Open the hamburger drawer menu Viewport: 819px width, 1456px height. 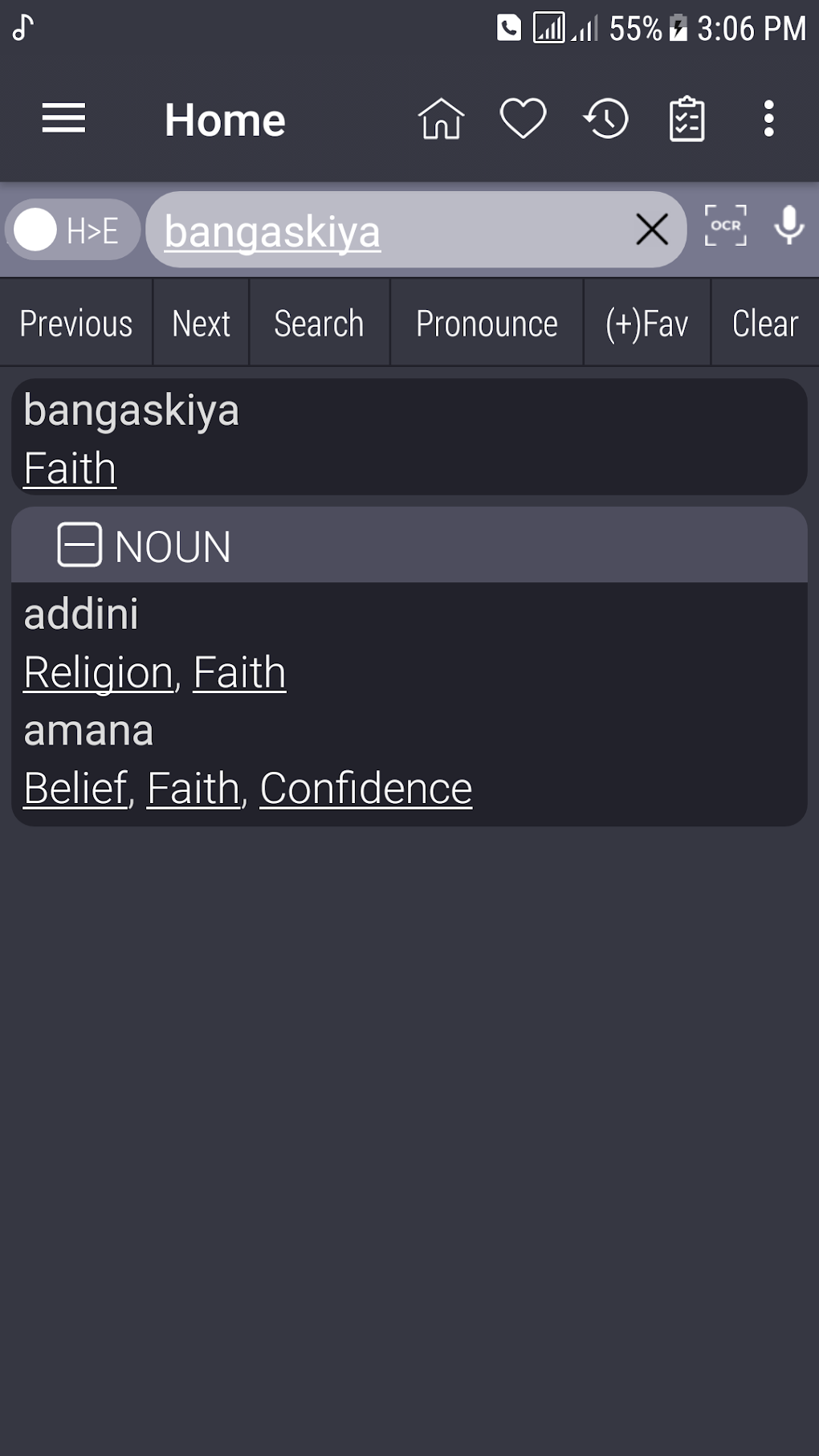(x=63, y=119)
